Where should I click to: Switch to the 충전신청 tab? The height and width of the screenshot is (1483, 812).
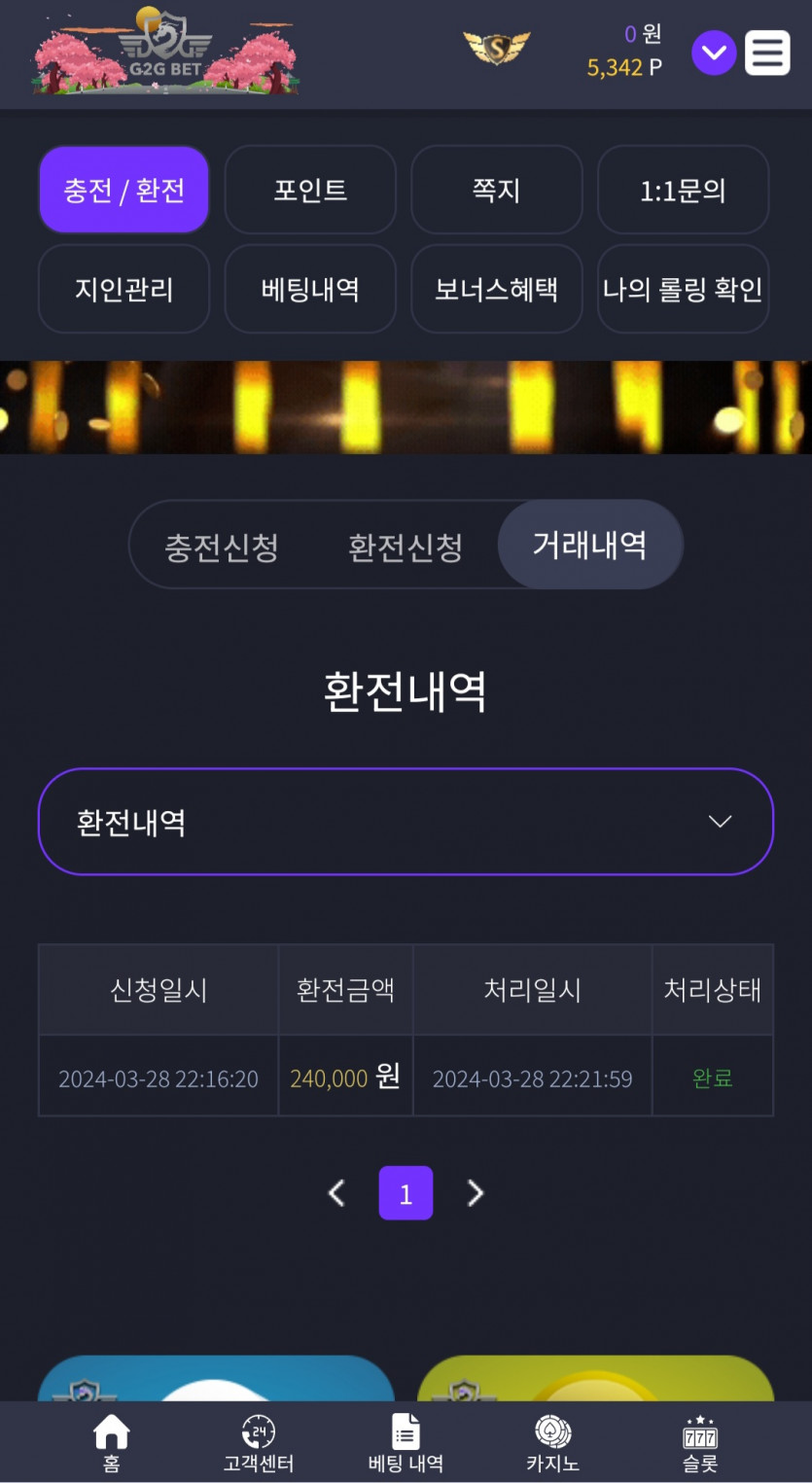222,547
